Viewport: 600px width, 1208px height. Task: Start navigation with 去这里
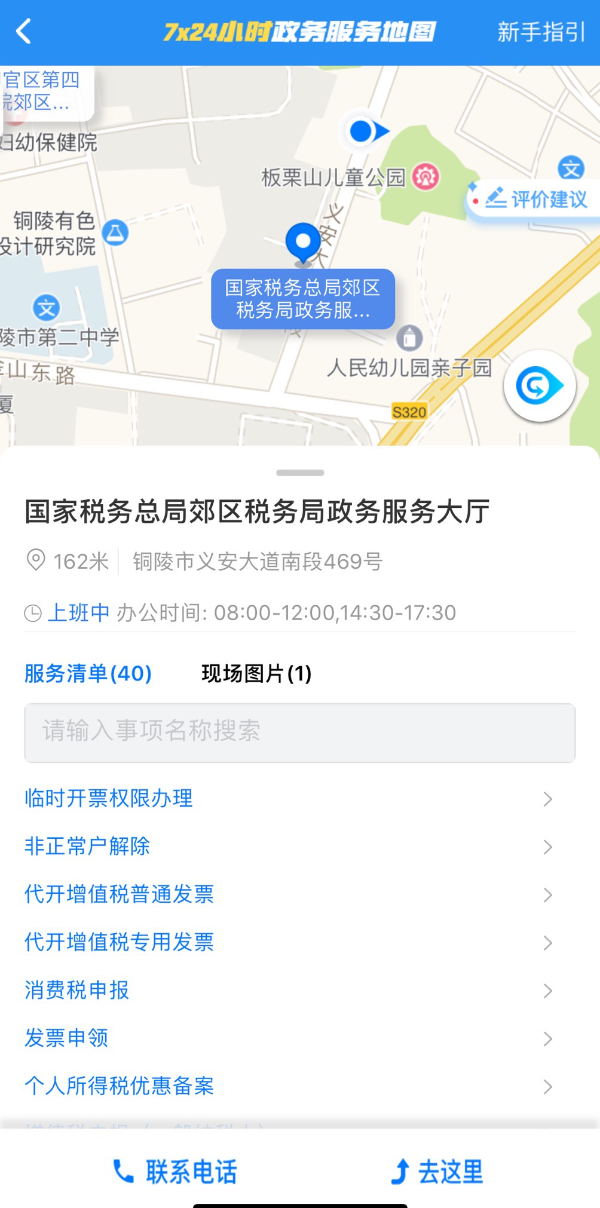click(x=437, y=1172)
